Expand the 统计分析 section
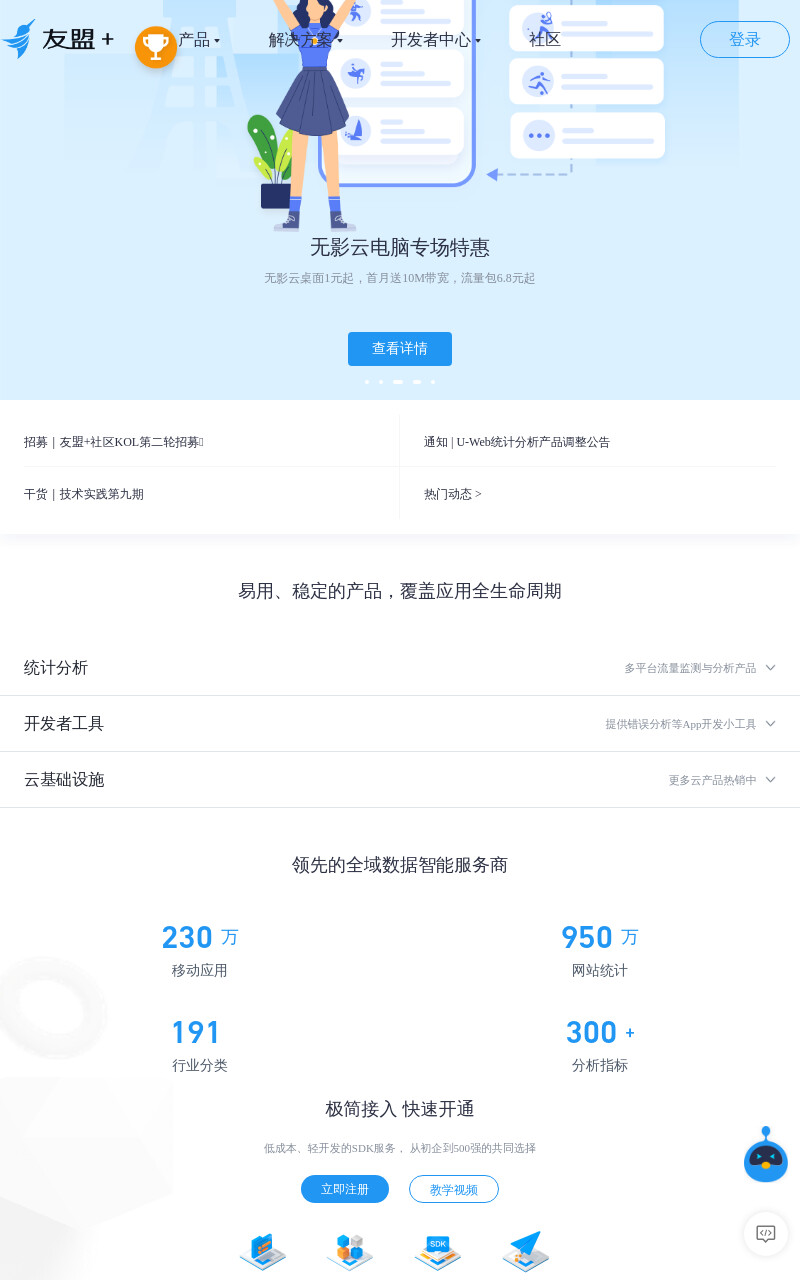Viewport: 800px width, 1280px height. 400,668
